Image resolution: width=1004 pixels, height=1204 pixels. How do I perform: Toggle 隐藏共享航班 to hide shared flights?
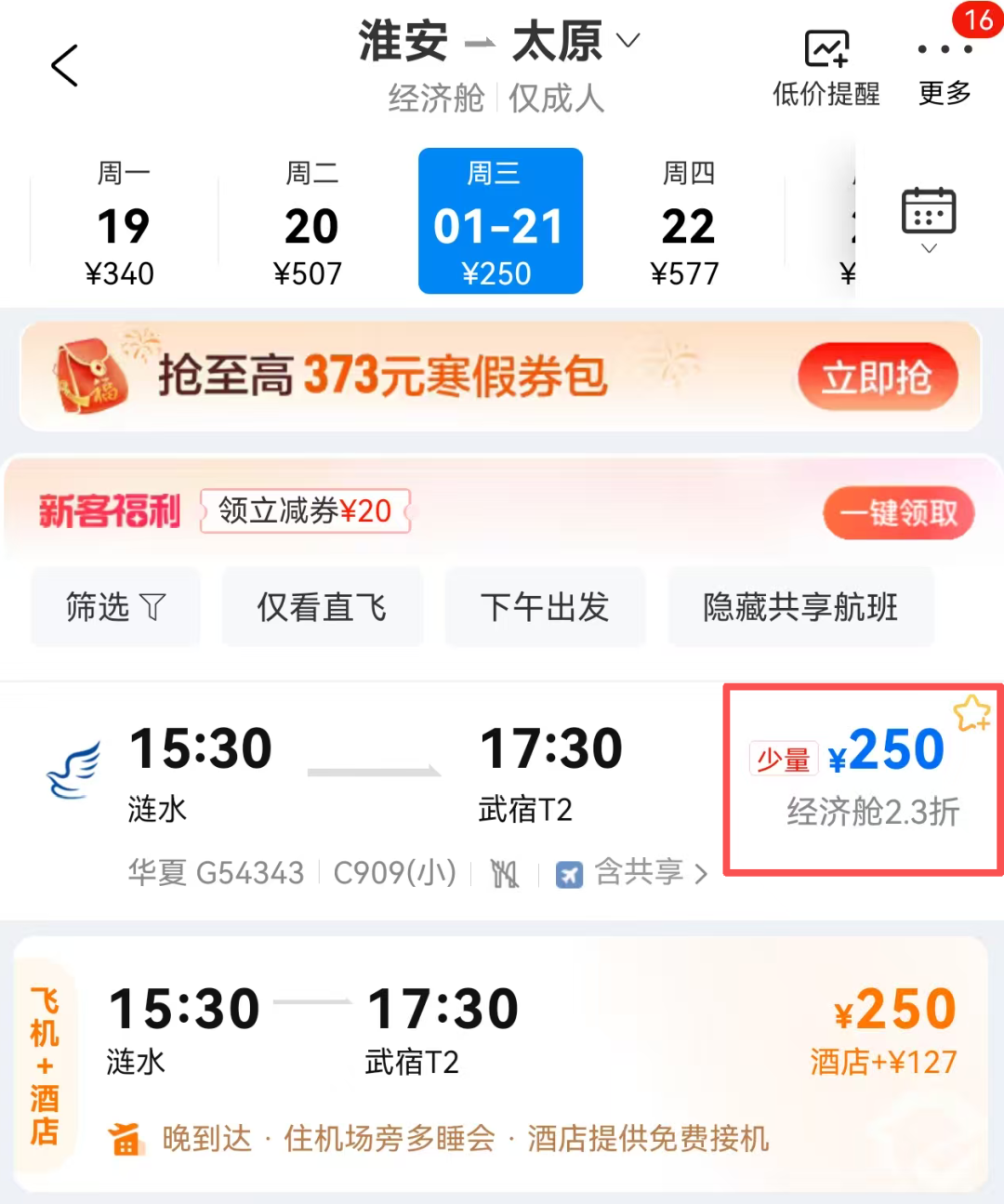point(800,607)
